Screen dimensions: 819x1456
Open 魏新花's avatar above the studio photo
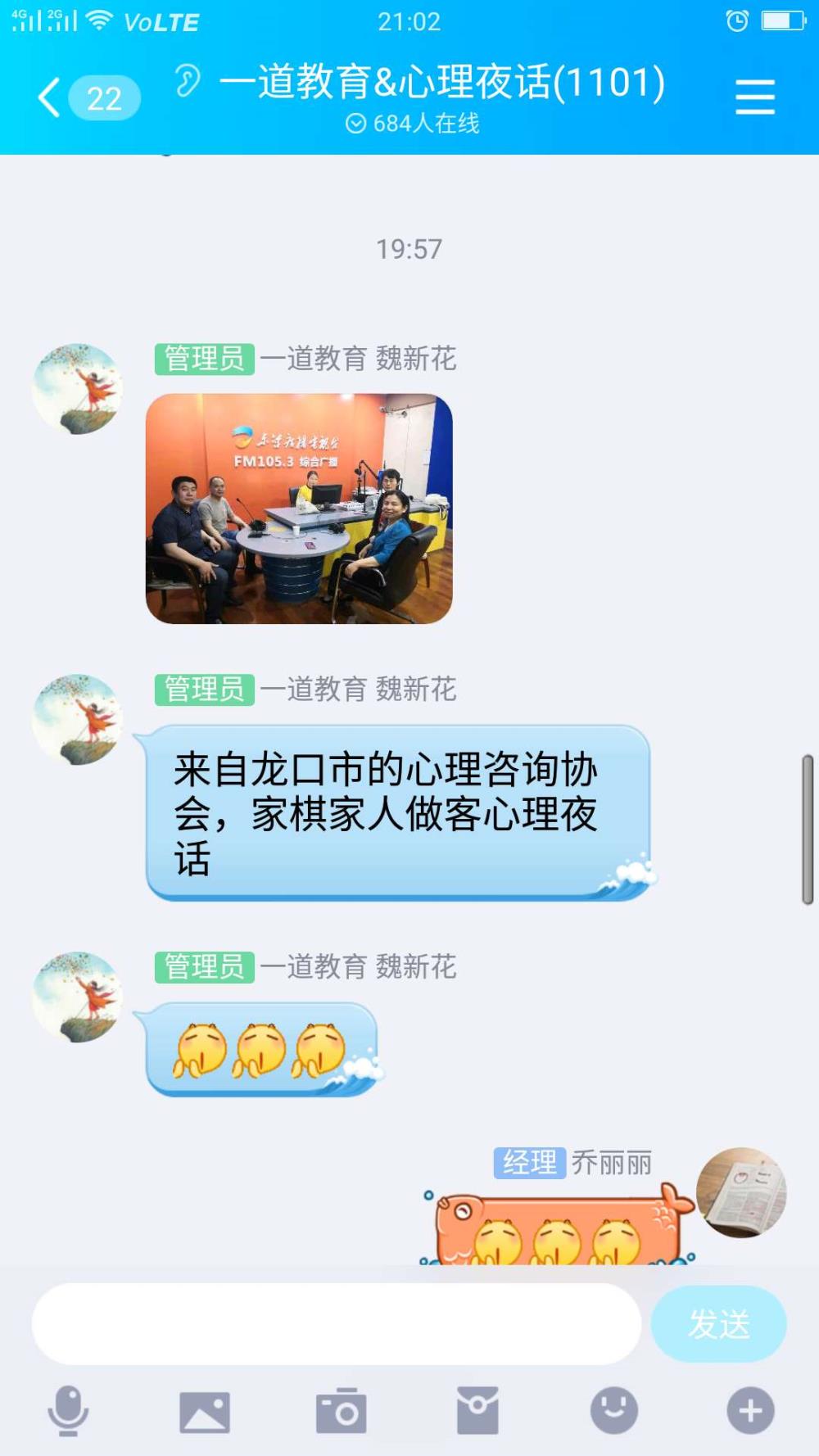click(x=77, y=389)
